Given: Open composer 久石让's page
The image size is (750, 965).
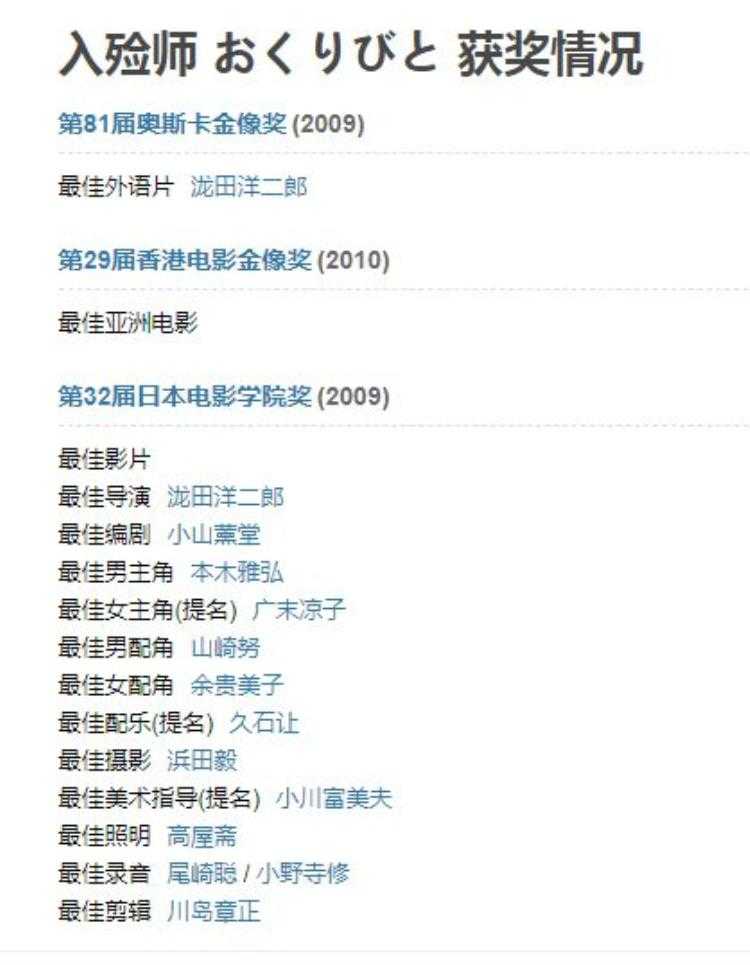Looking at the screenshot, I should 264,723.
